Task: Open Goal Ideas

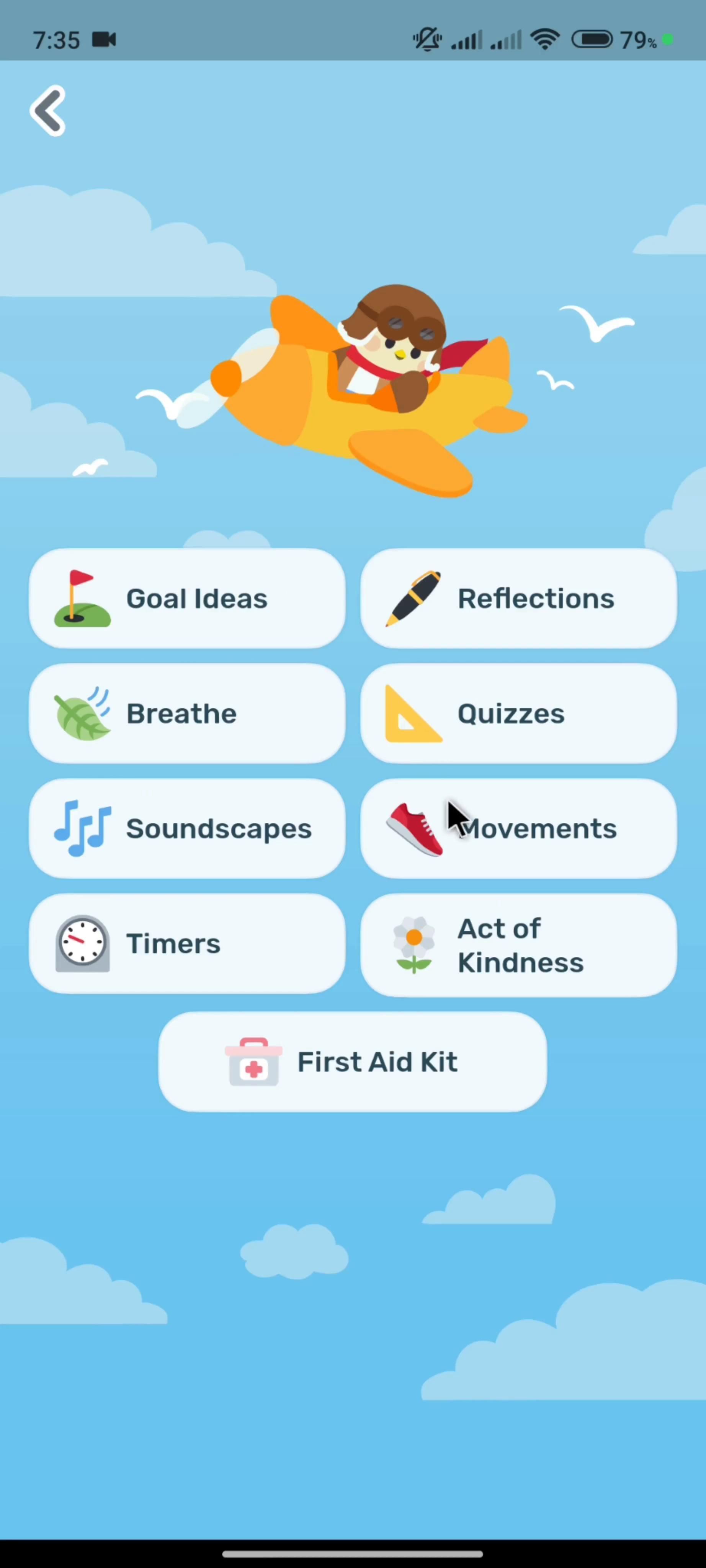Action: (187, 599)
